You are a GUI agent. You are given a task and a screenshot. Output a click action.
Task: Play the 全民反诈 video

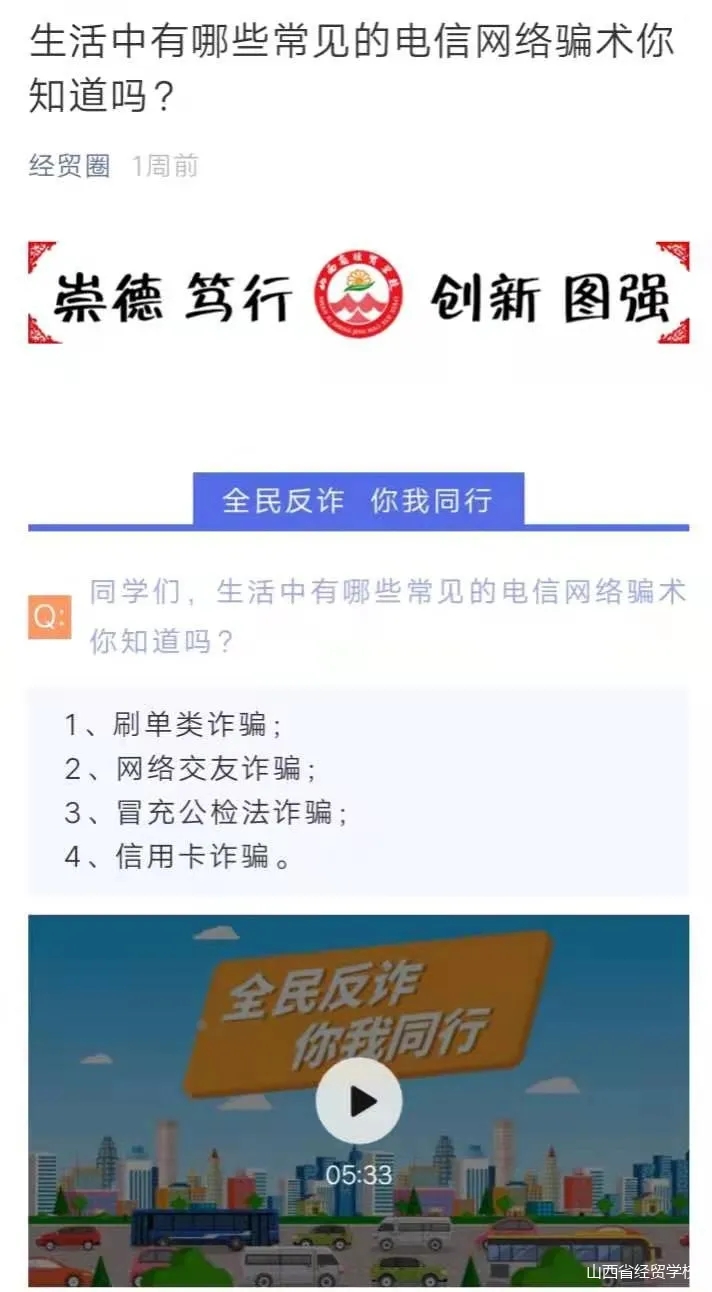(x=358, y=1101)
